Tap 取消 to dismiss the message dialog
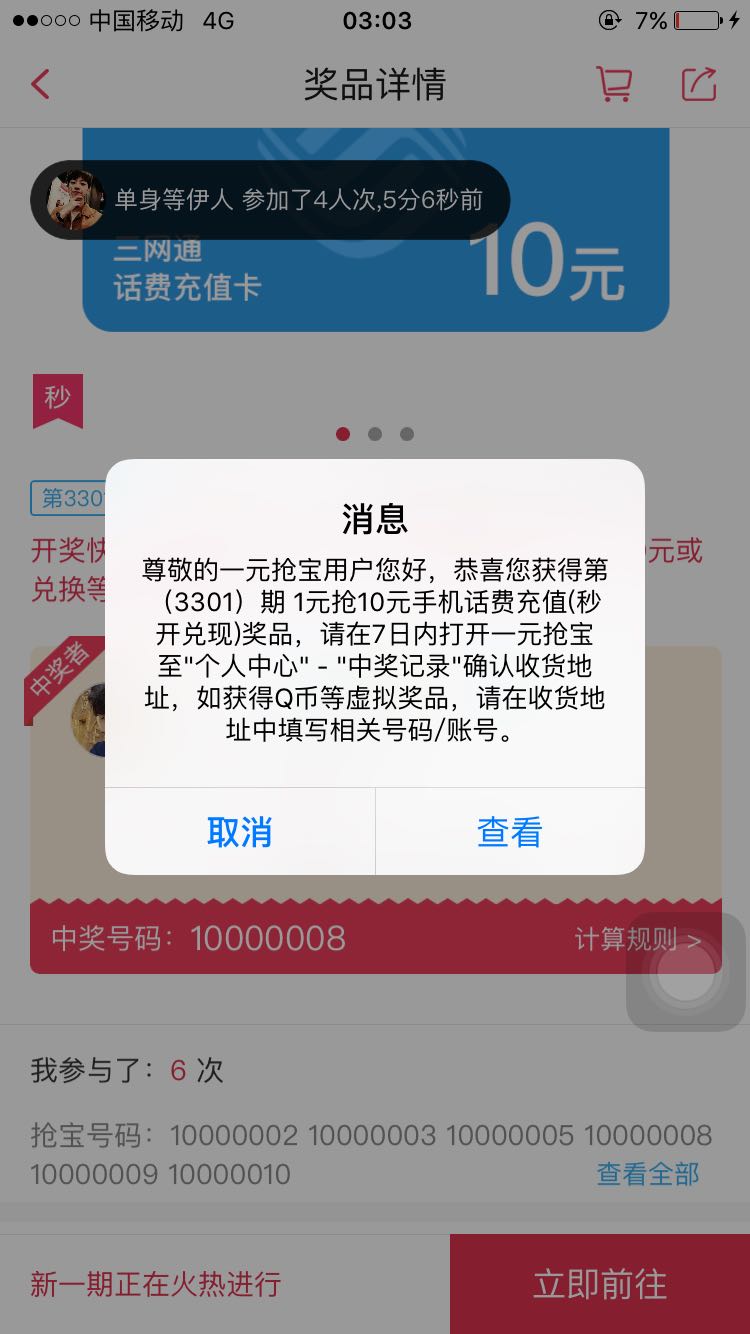 tap(240, 832)
